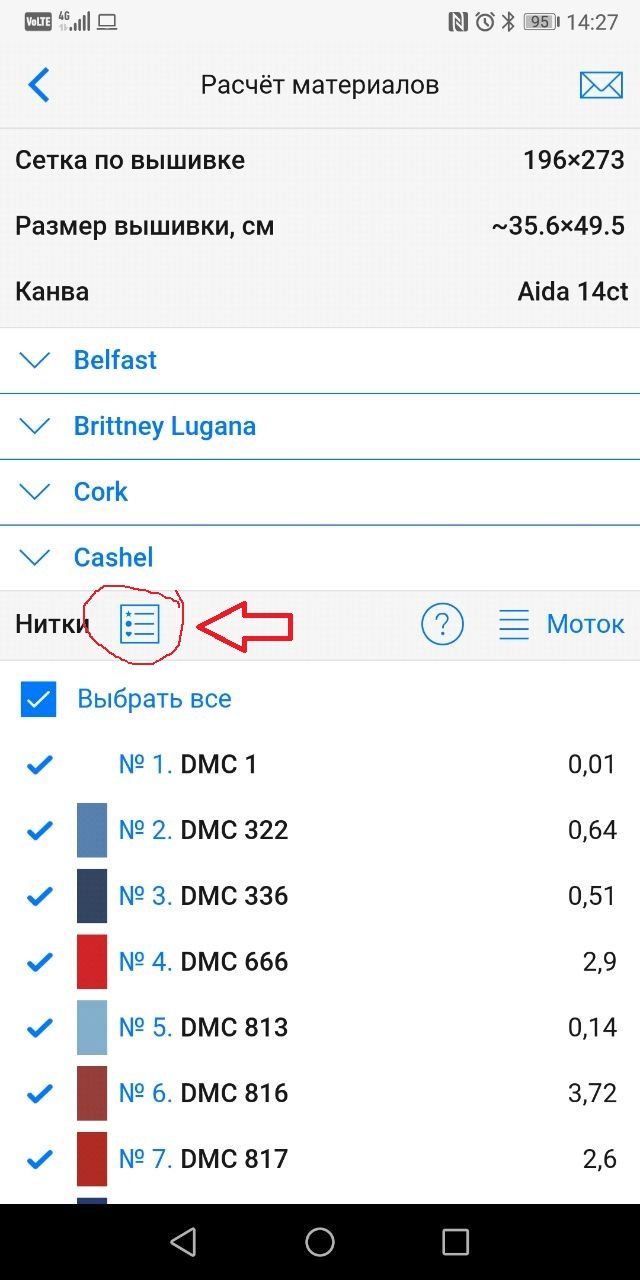Open the thread list icon next to Нитки
This screenshot has height=1280, width=640.
pyautogui.click(x=139, y=625)
